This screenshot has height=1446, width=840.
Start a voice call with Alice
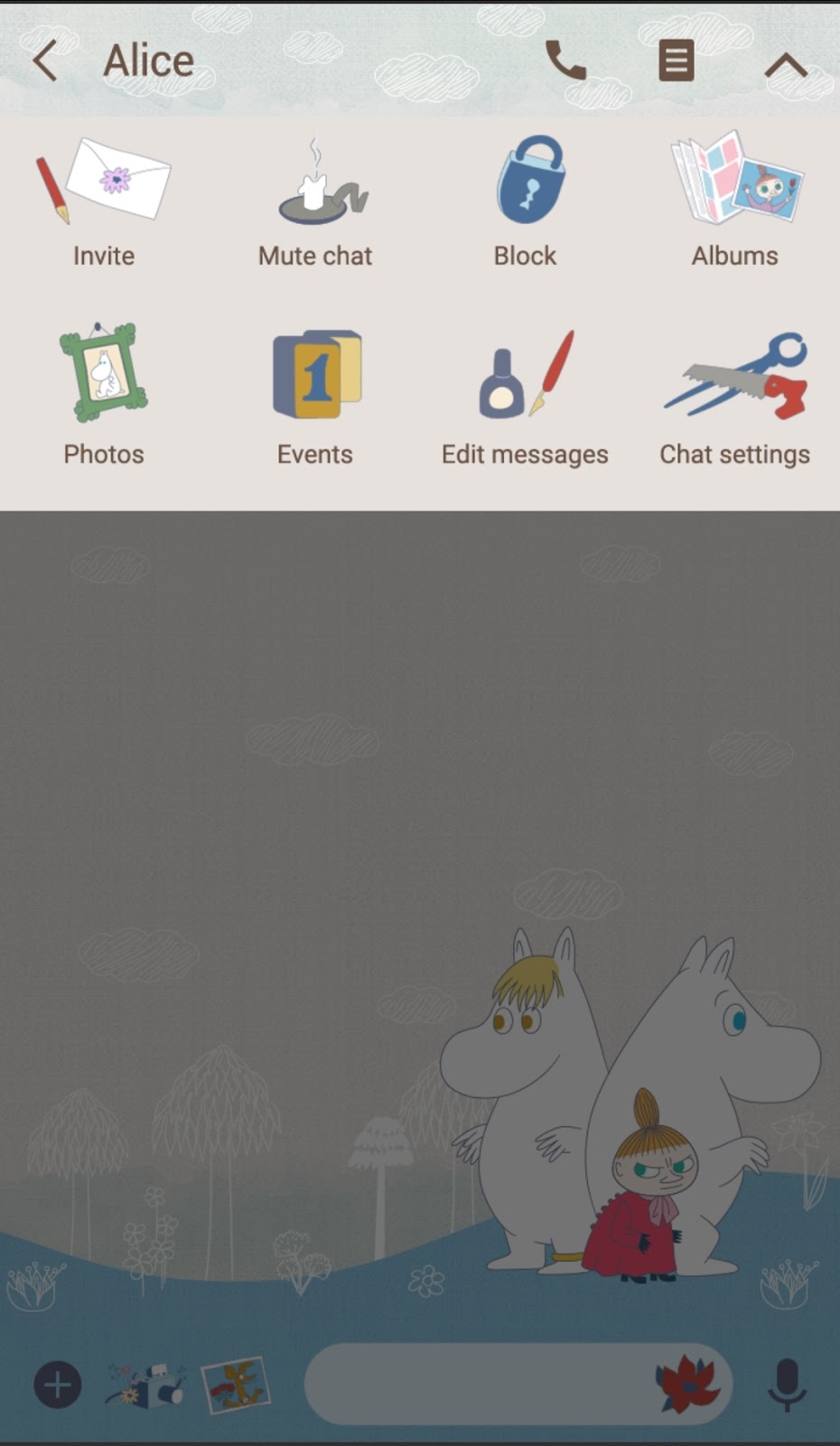click(566, 61)
